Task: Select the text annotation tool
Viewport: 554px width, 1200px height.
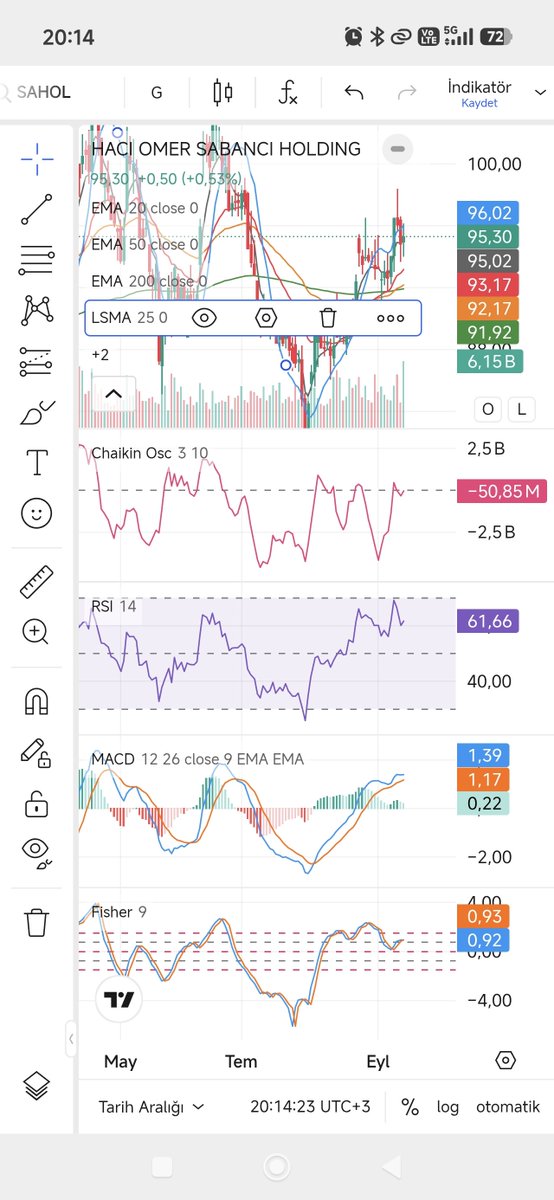Action: pos(37,462)
